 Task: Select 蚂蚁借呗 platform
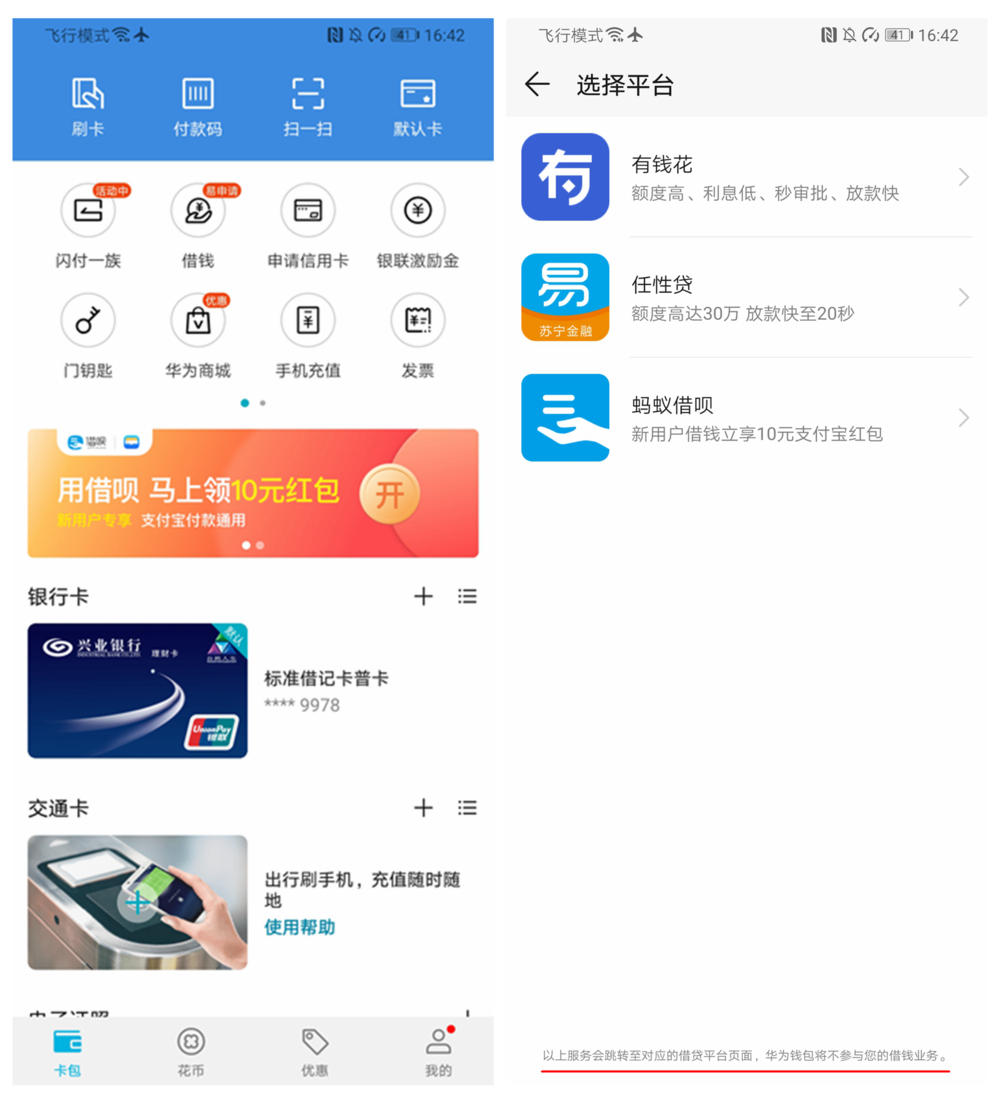(x=746, y=418)
